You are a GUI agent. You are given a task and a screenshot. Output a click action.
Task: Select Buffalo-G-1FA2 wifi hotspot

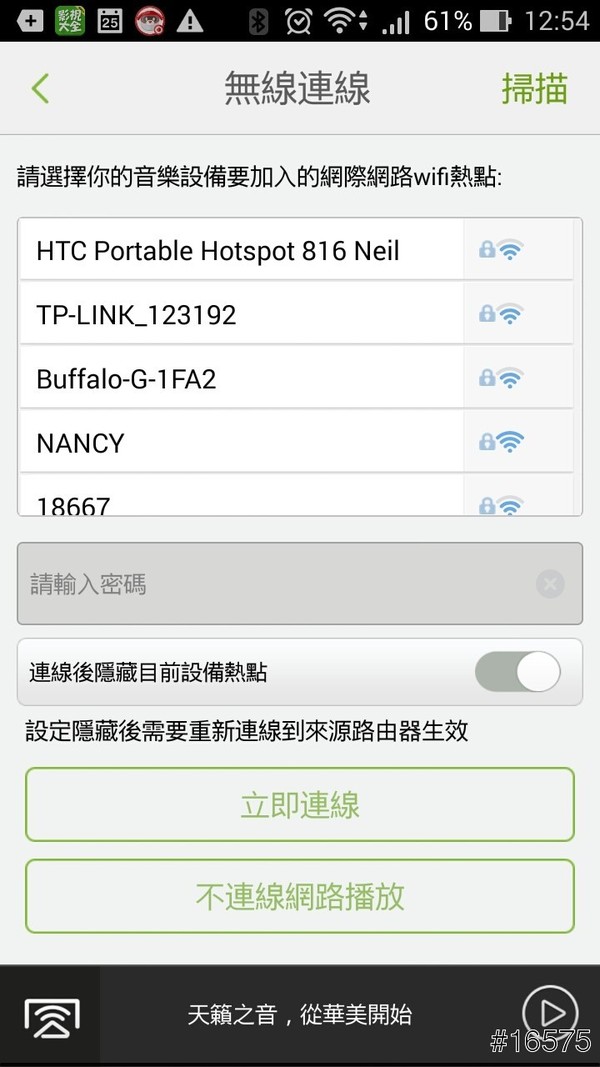[240, 379]
